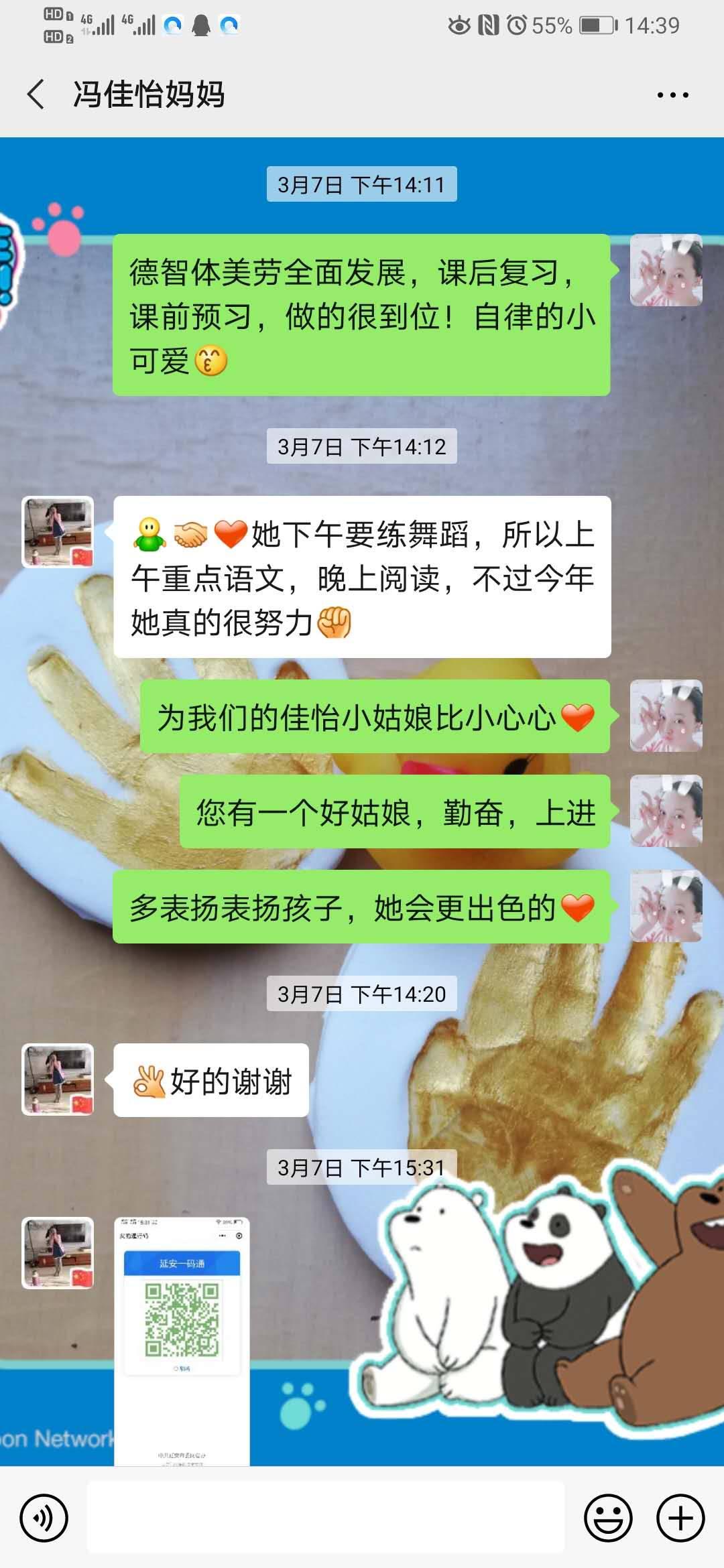Go back from the 冯佳怡妈妈 chat
The height and width of the screenshot is (1568, 724).
coord(36,94)
